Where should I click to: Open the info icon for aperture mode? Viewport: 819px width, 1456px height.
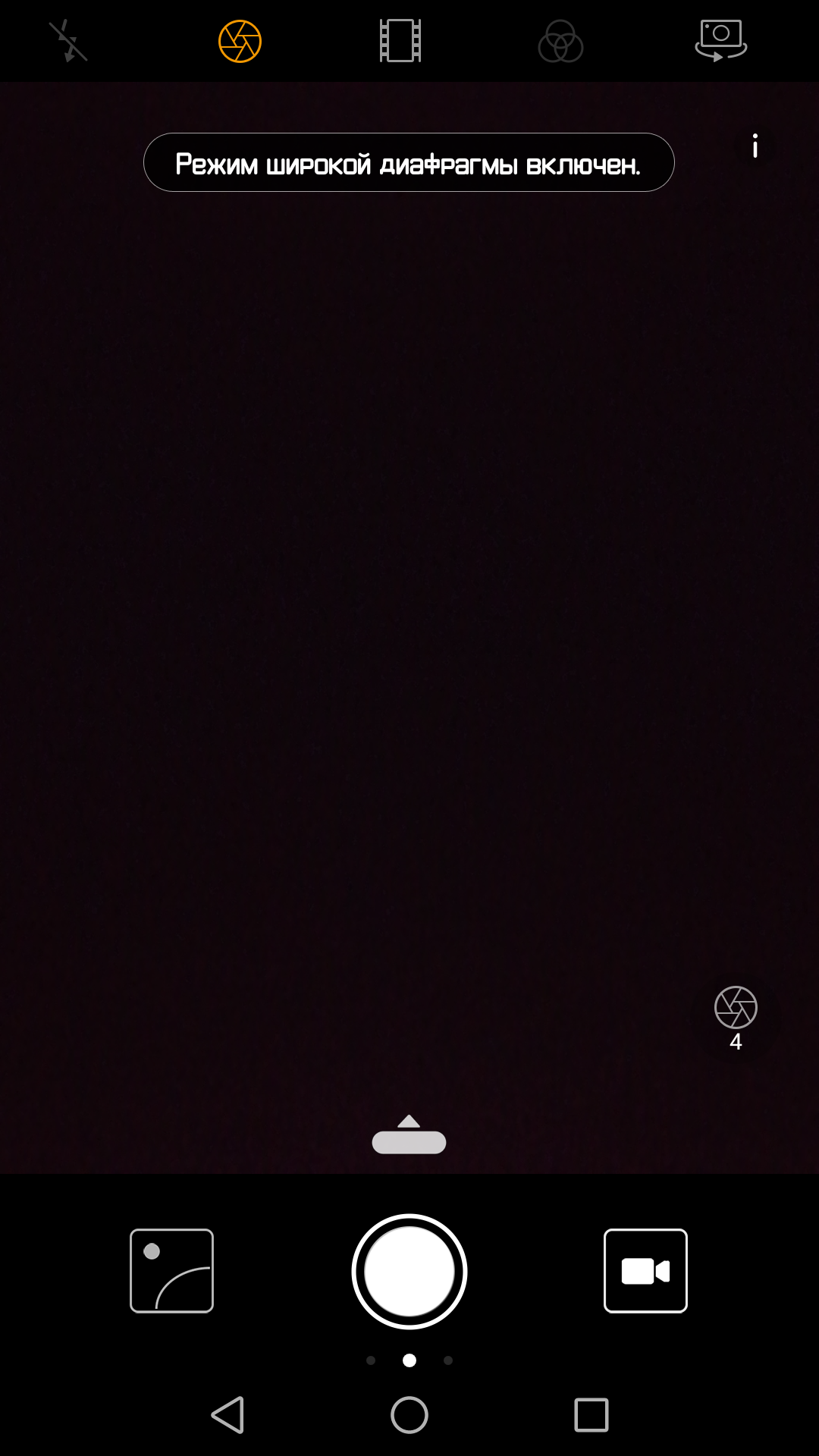(x=755, y=146)
